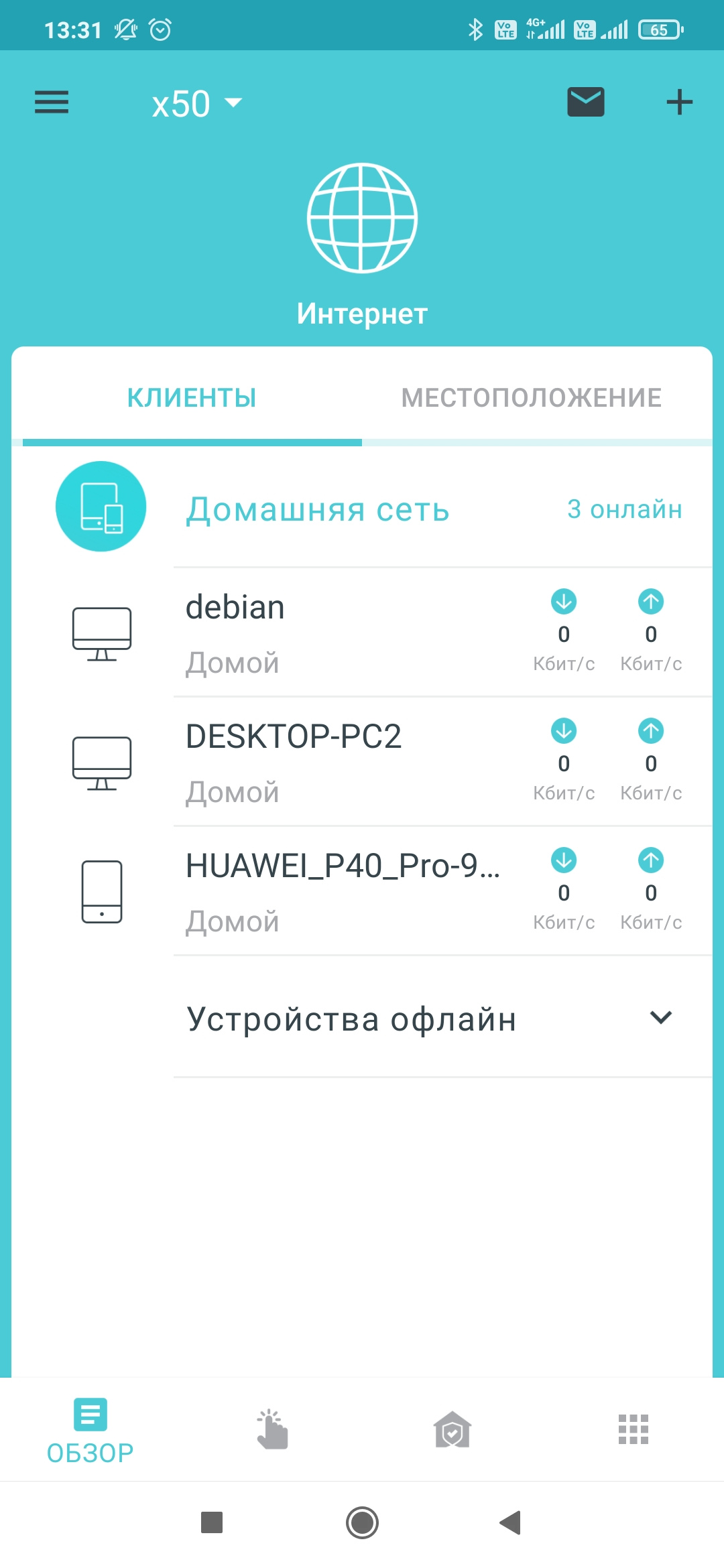Open the grid bottom navigation tab

coord(633,1430)
